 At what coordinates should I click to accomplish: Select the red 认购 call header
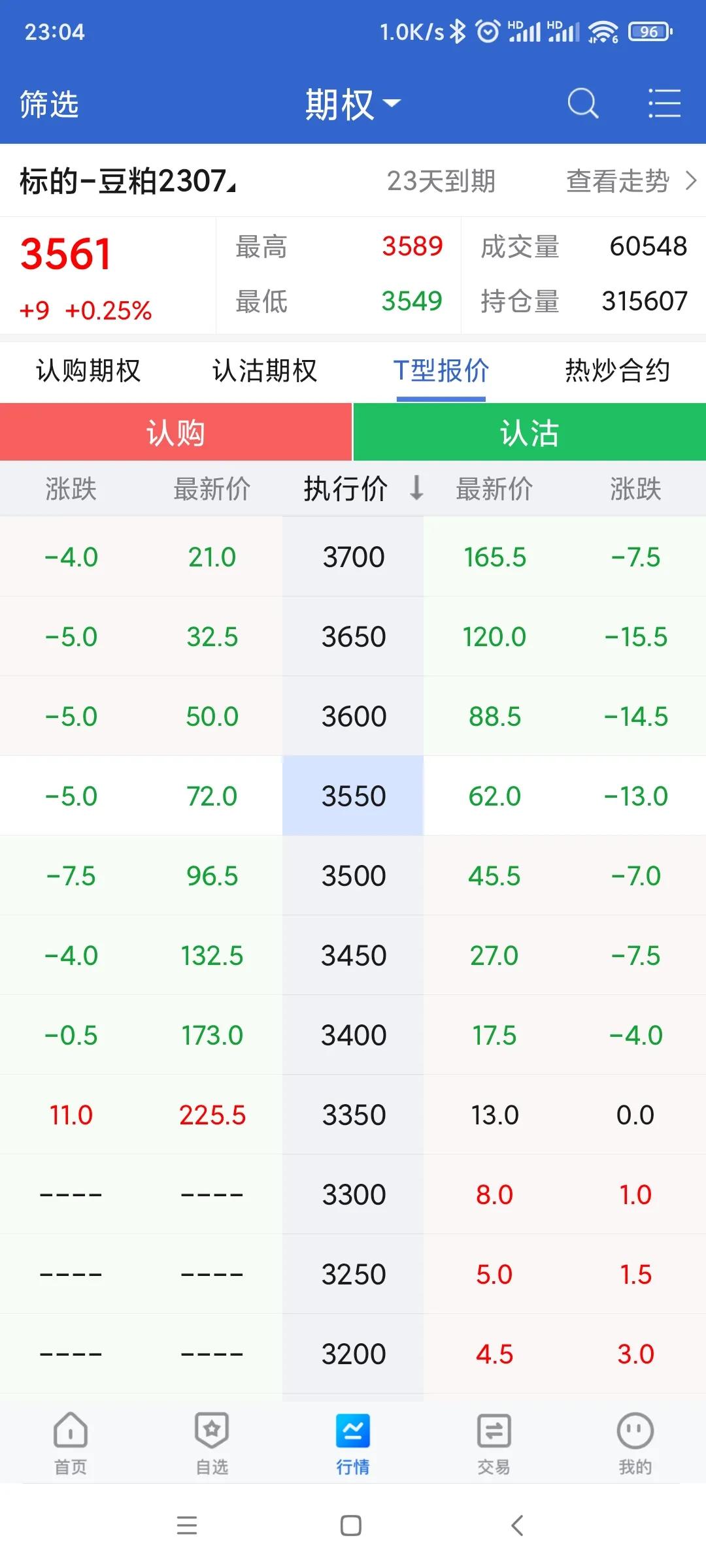pyautogui.click(x=176, y=432)
